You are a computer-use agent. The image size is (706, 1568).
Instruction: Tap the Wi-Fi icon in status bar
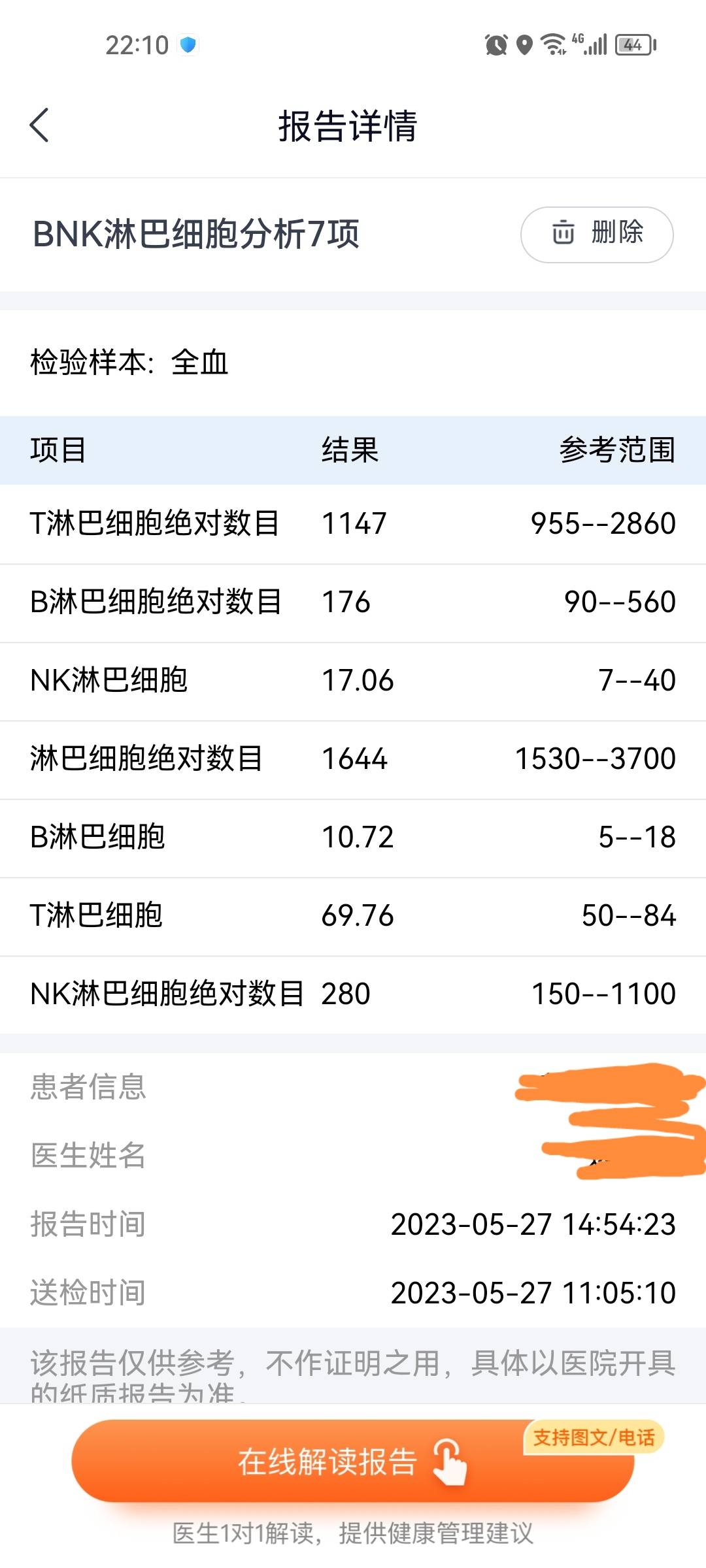552,43
